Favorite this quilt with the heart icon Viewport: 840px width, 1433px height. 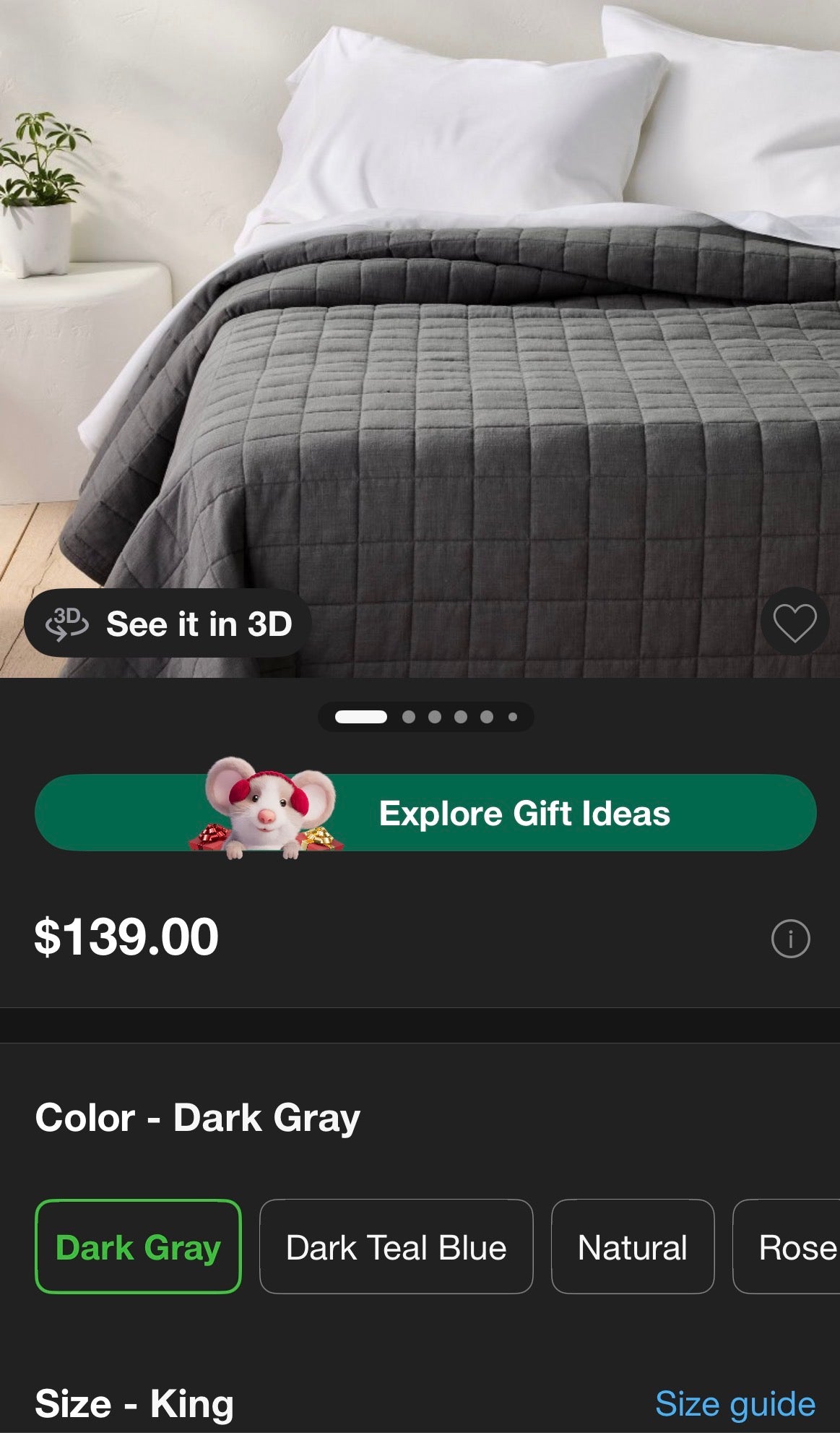[x=794, y=622]
